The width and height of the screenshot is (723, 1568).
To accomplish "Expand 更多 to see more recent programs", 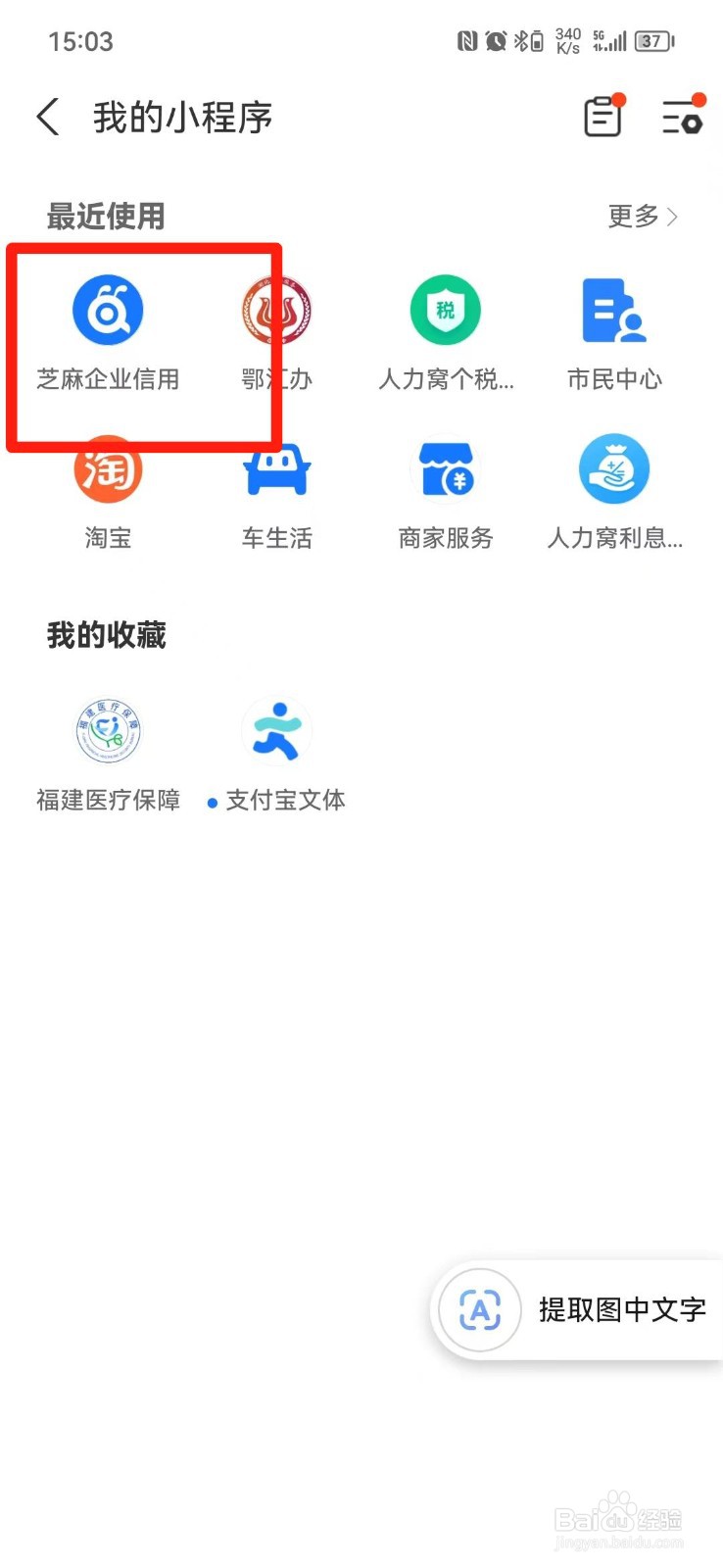I will click(x=642, y=218).
